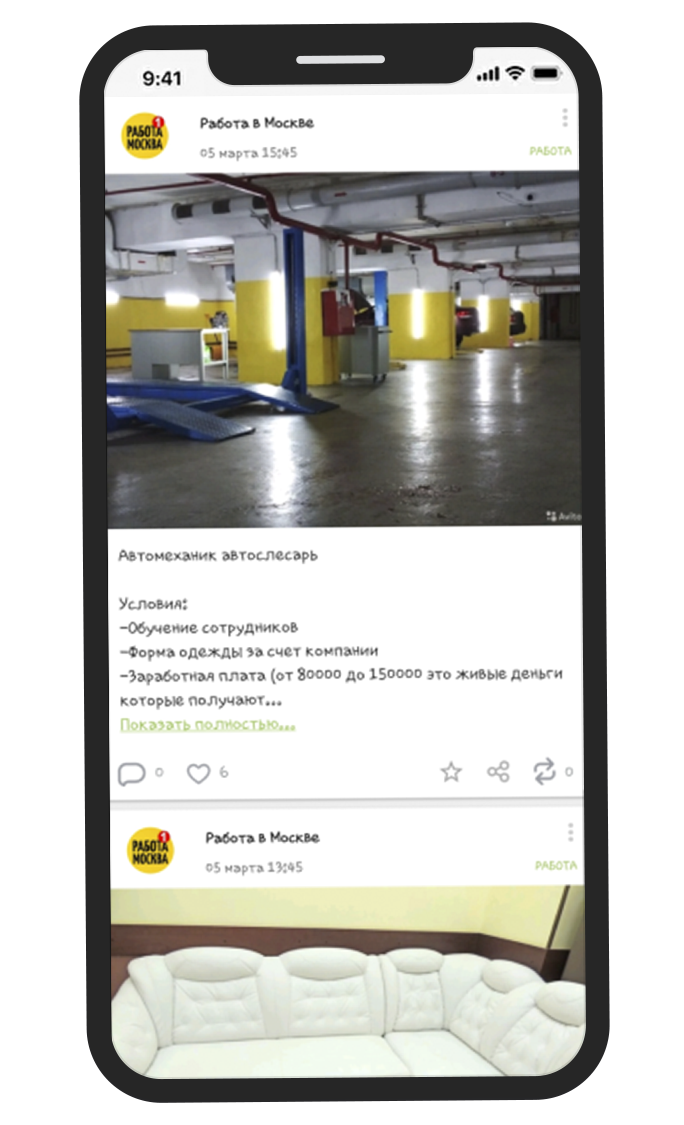
Task: Like the Автомеханик автослесарь post
Action: coord(199,773)
